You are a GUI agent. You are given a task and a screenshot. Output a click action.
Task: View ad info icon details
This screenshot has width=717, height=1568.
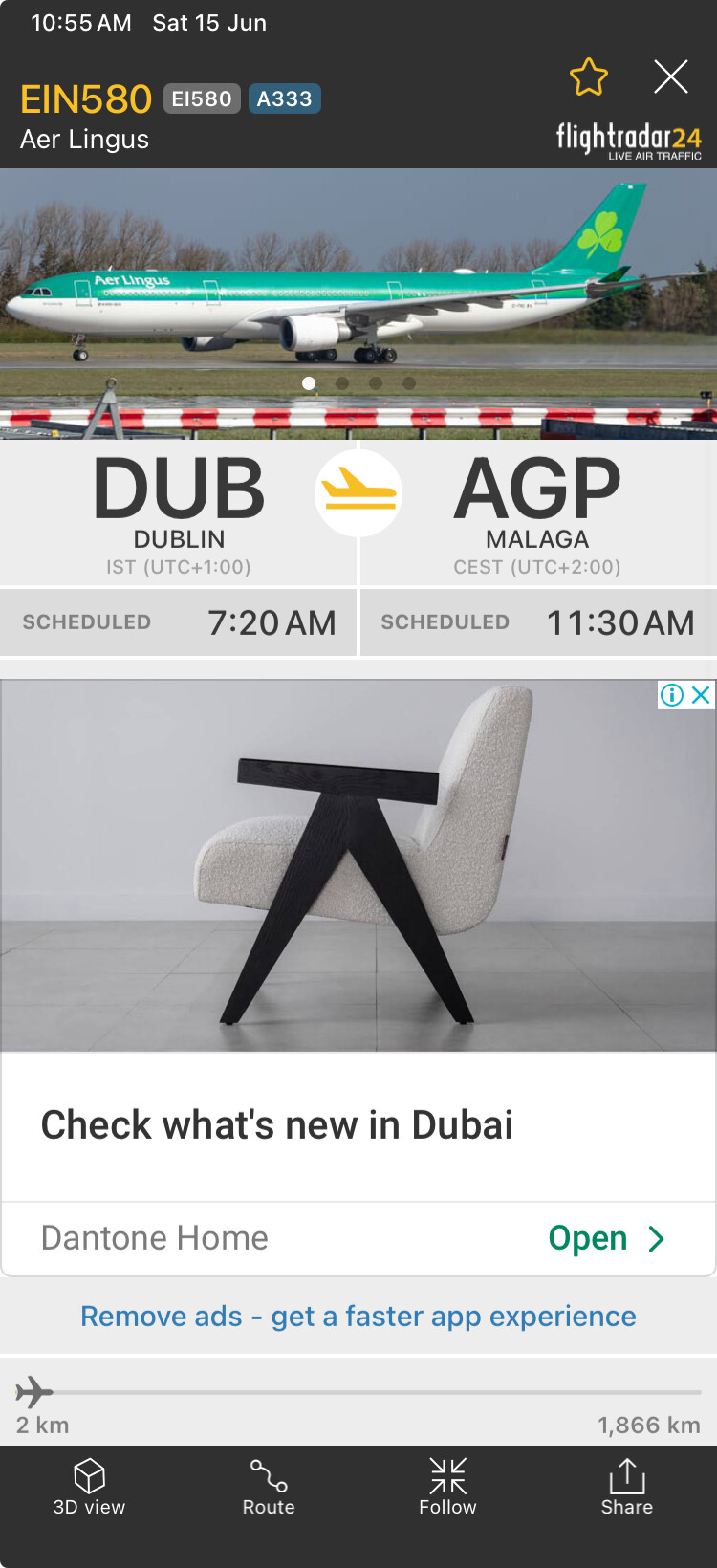point(672,695)
